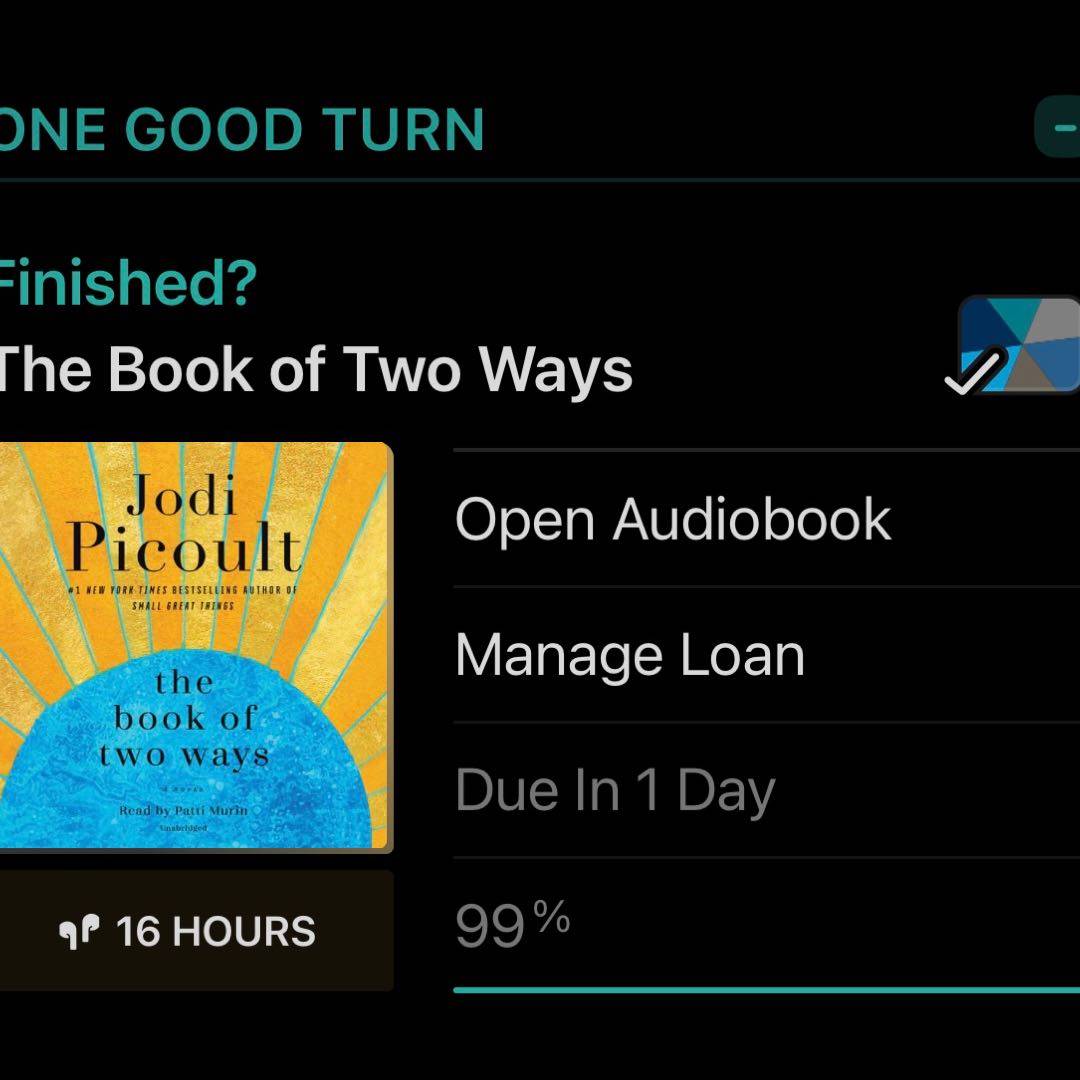
Task: Select Manage Loan
Action: pos(630,655)
